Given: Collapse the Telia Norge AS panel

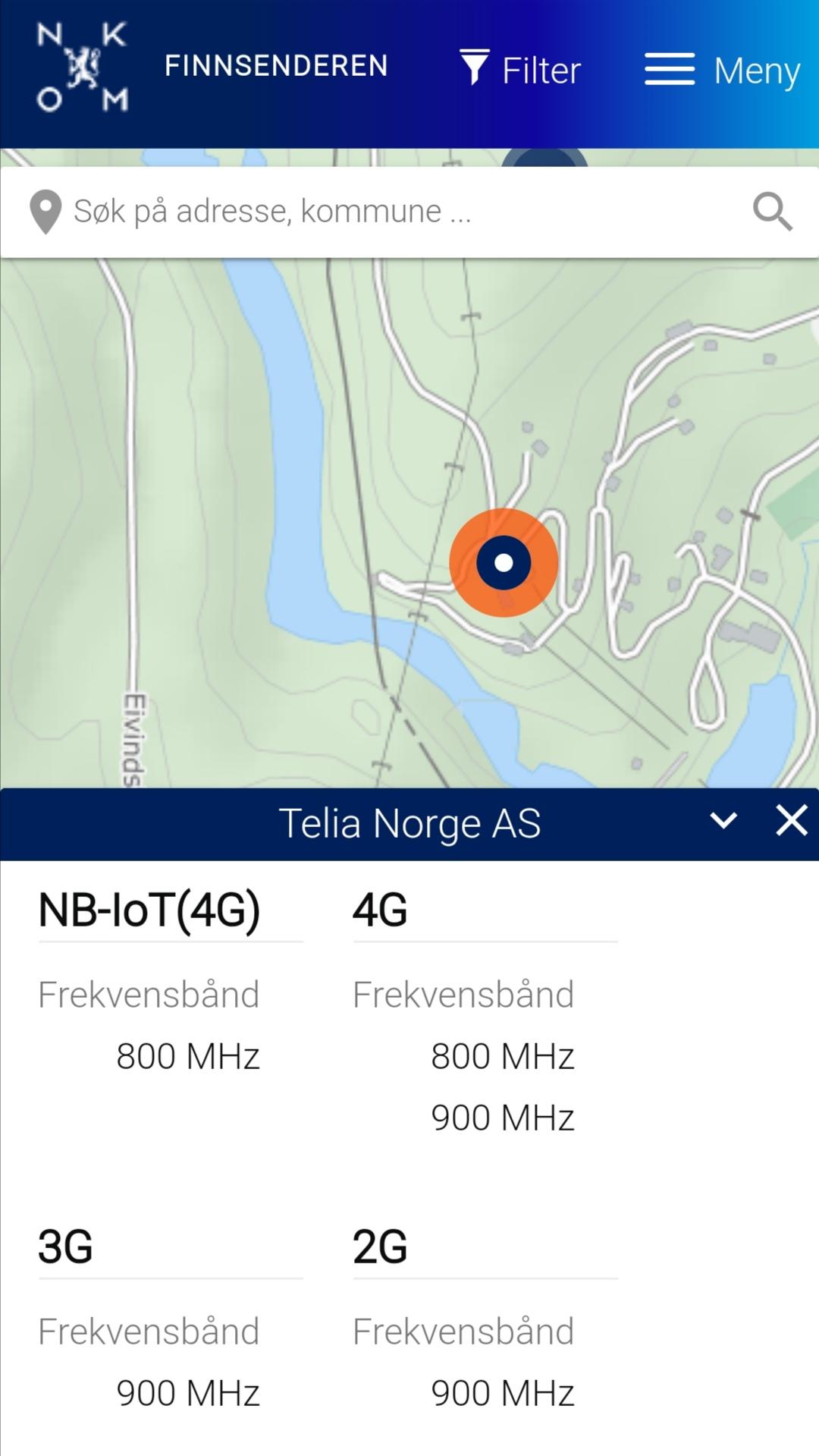Looking at the screenshot, I should coord(723,820).
